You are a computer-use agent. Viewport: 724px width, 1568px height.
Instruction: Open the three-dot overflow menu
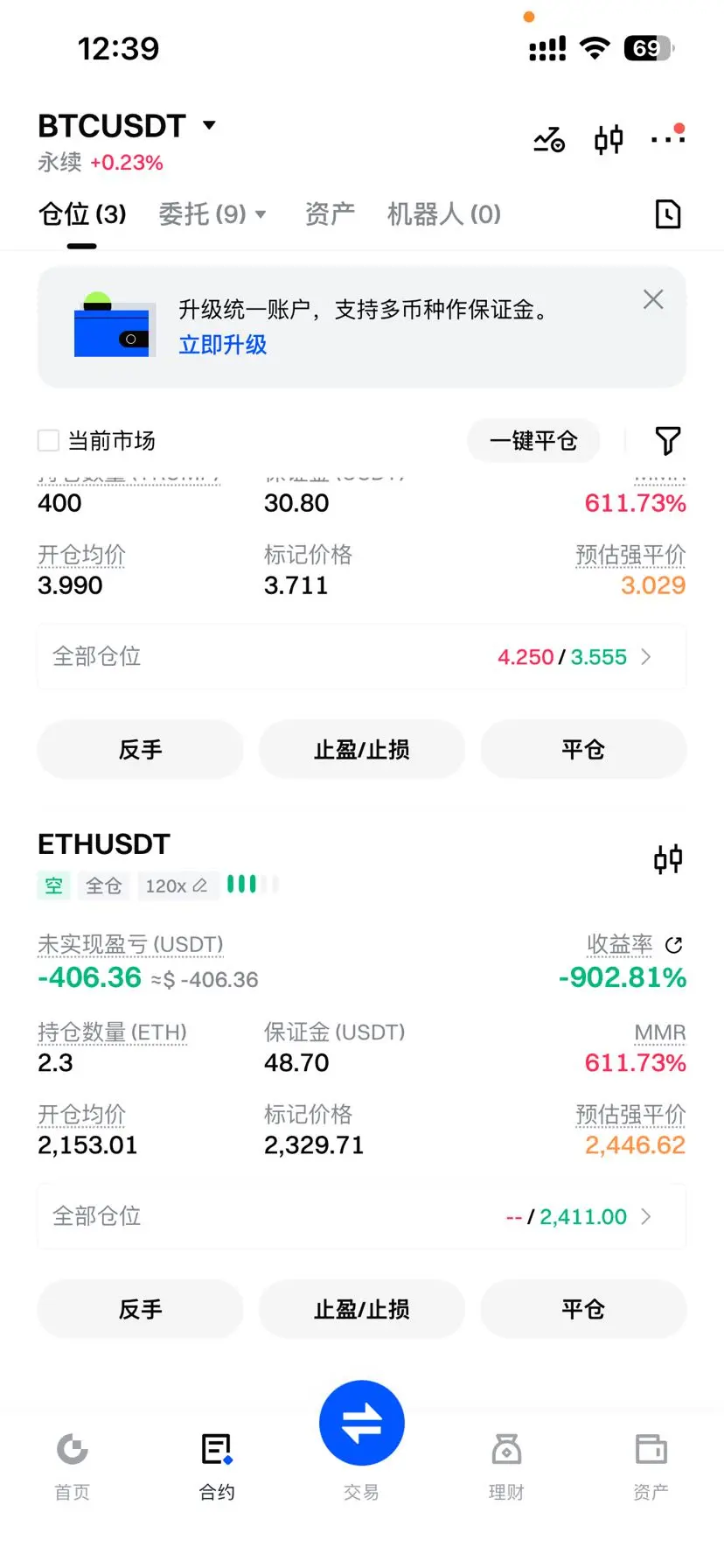(667, 138)
